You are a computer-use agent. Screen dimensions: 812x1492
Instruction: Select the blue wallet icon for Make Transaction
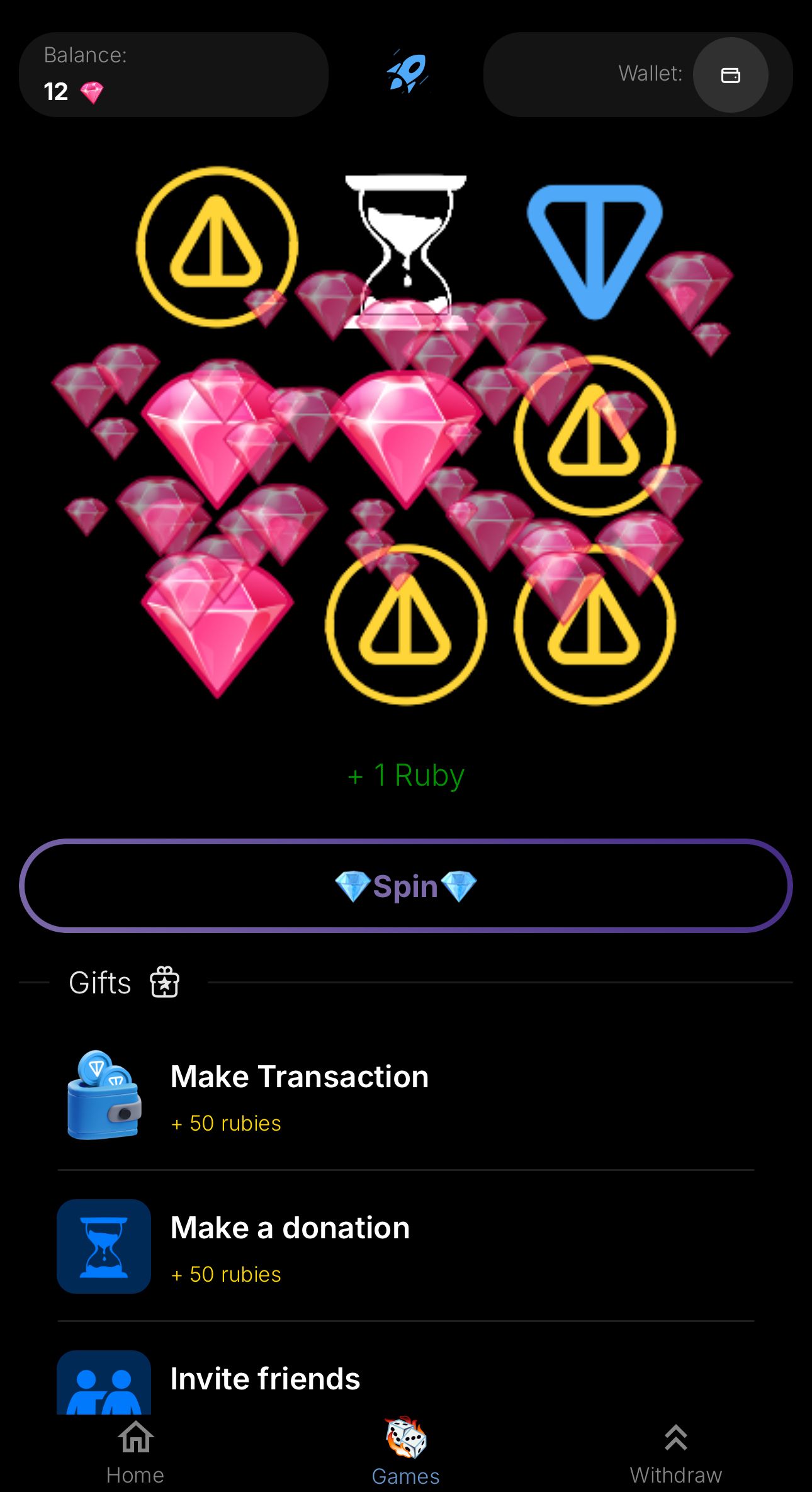pos(103,1095)
